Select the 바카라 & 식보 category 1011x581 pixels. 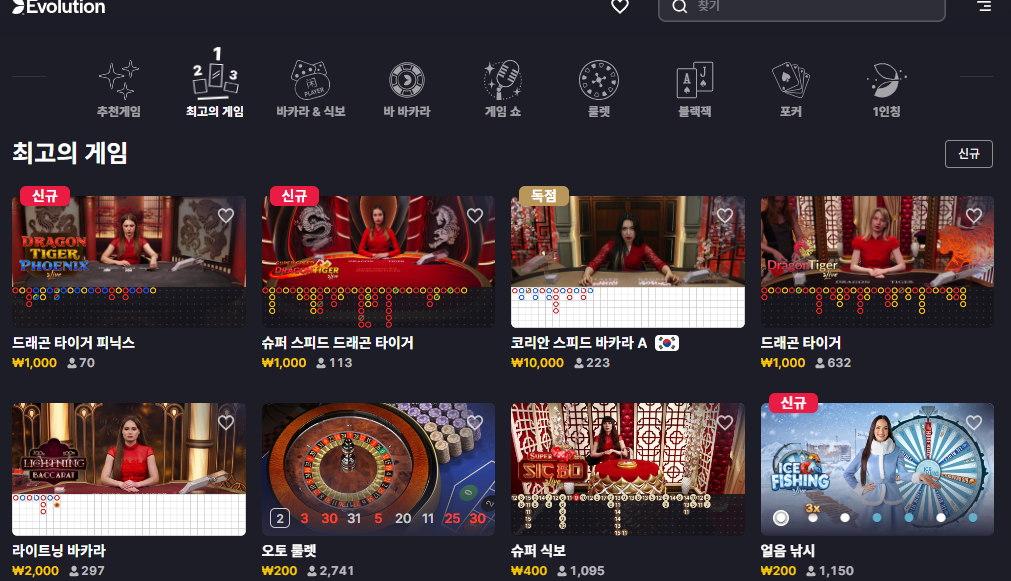click(311, 89)
